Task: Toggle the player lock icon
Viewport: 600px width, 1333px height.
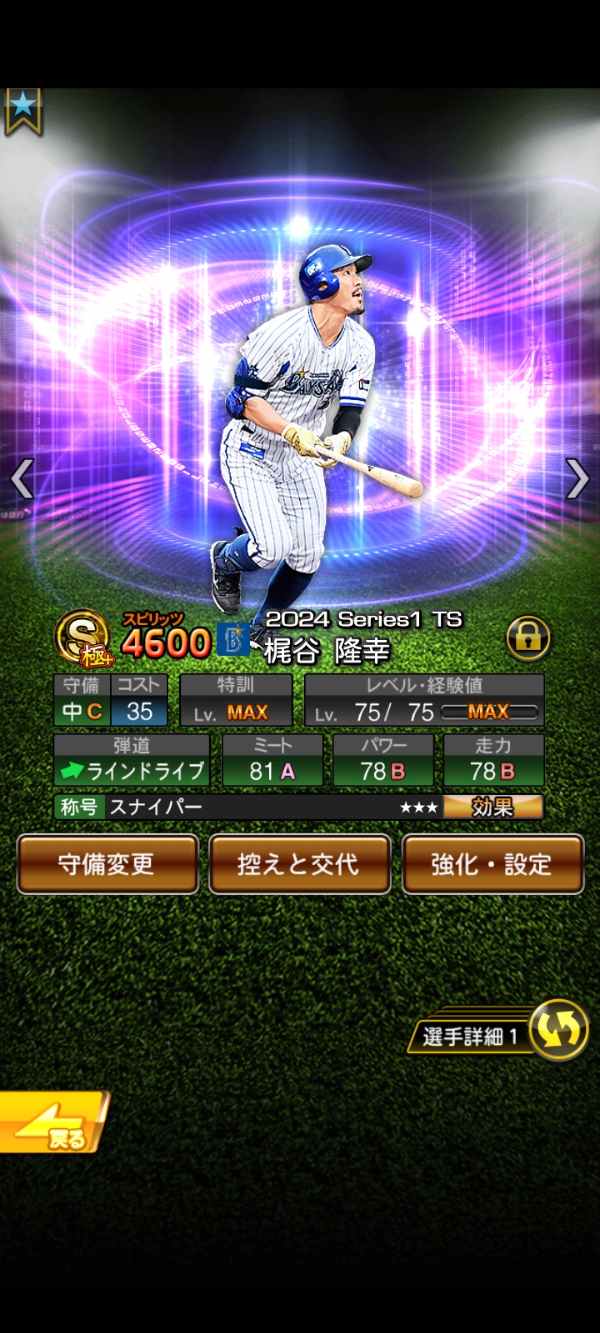Action: [528, 638]
